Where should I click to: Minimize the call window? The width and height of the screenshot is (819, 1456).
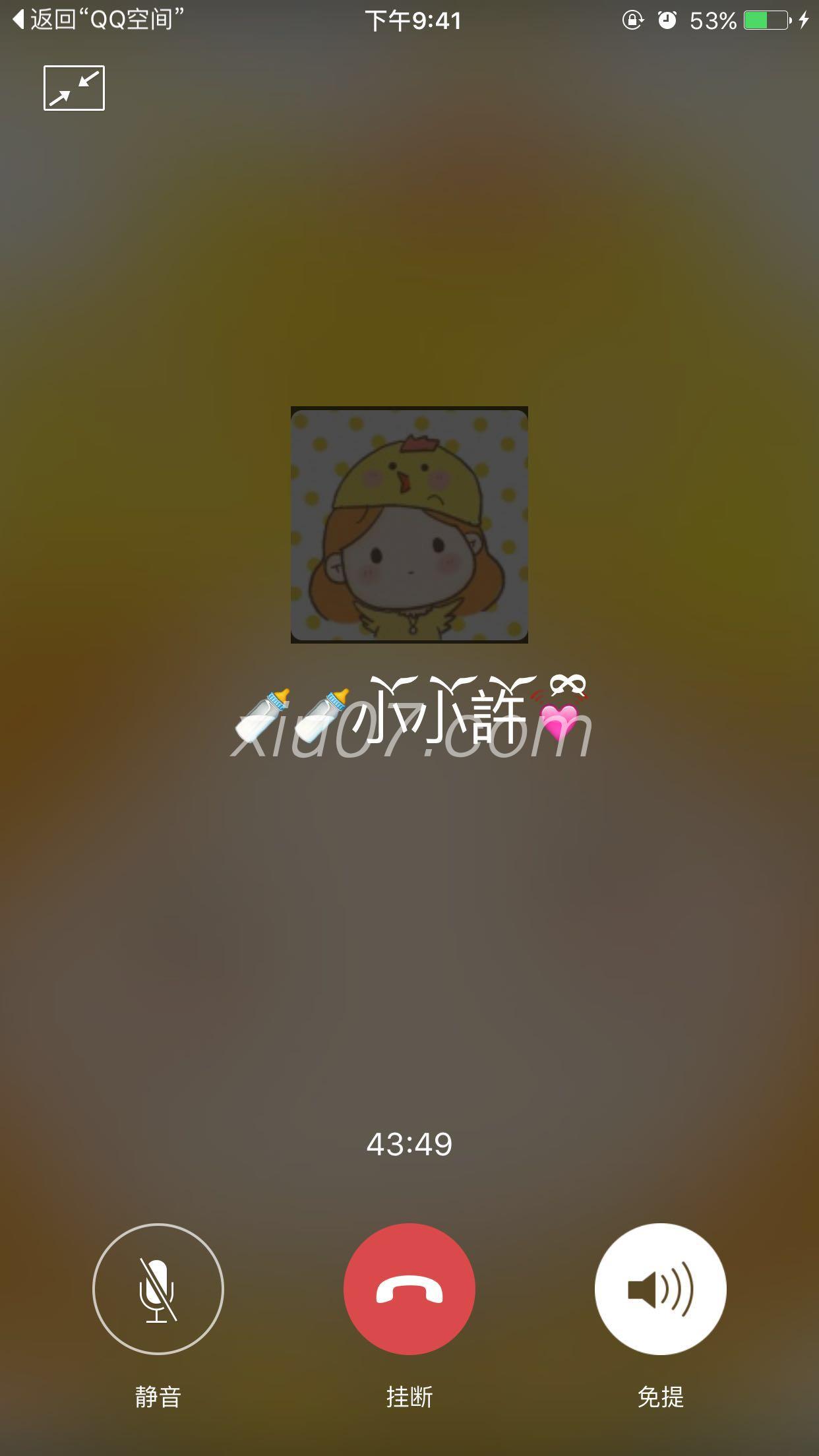pyautogui.click(x=74, y=88)
